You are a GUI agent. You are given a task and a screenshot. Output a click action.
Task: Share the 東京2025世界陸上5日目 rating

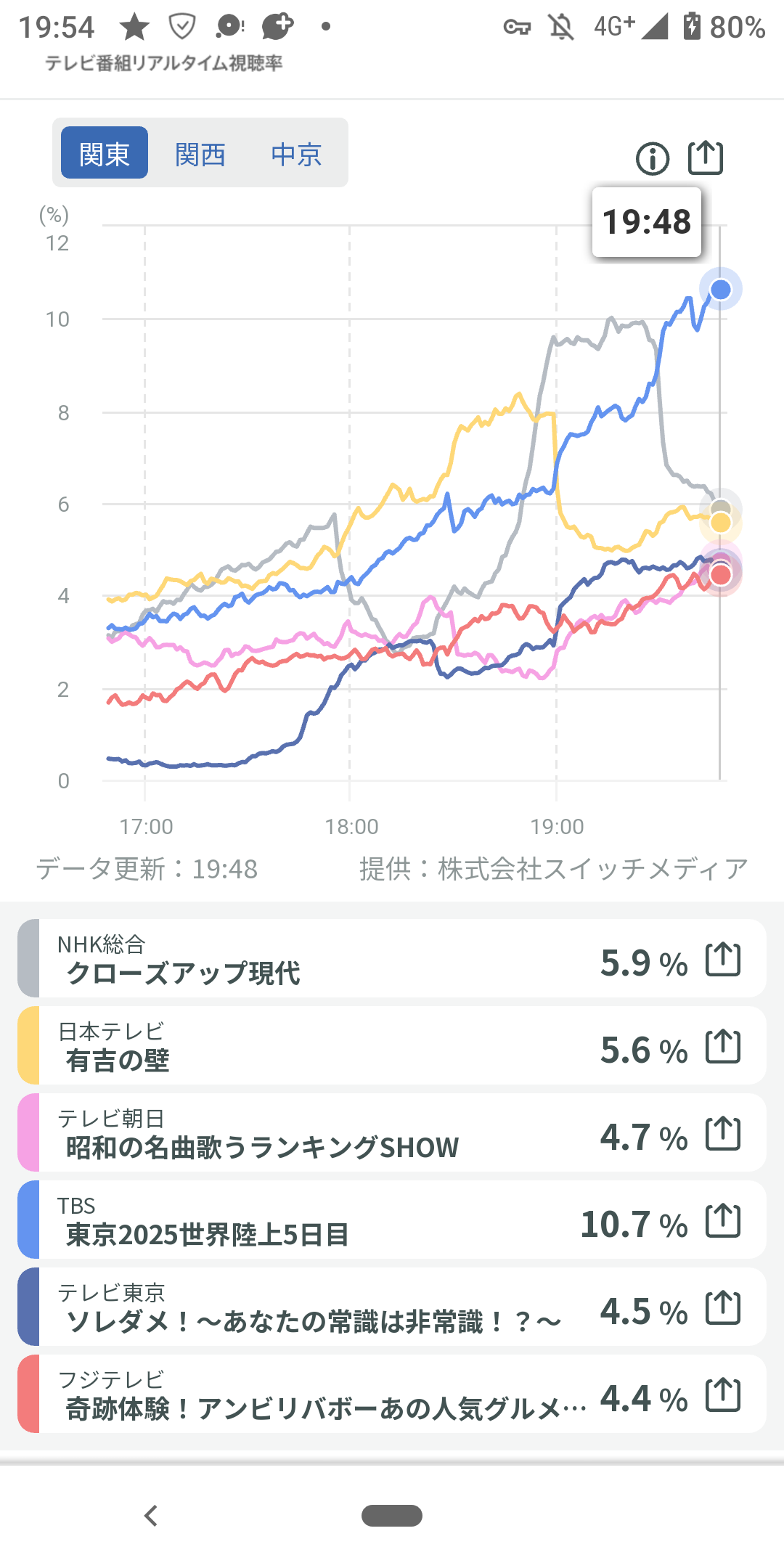723,1220
